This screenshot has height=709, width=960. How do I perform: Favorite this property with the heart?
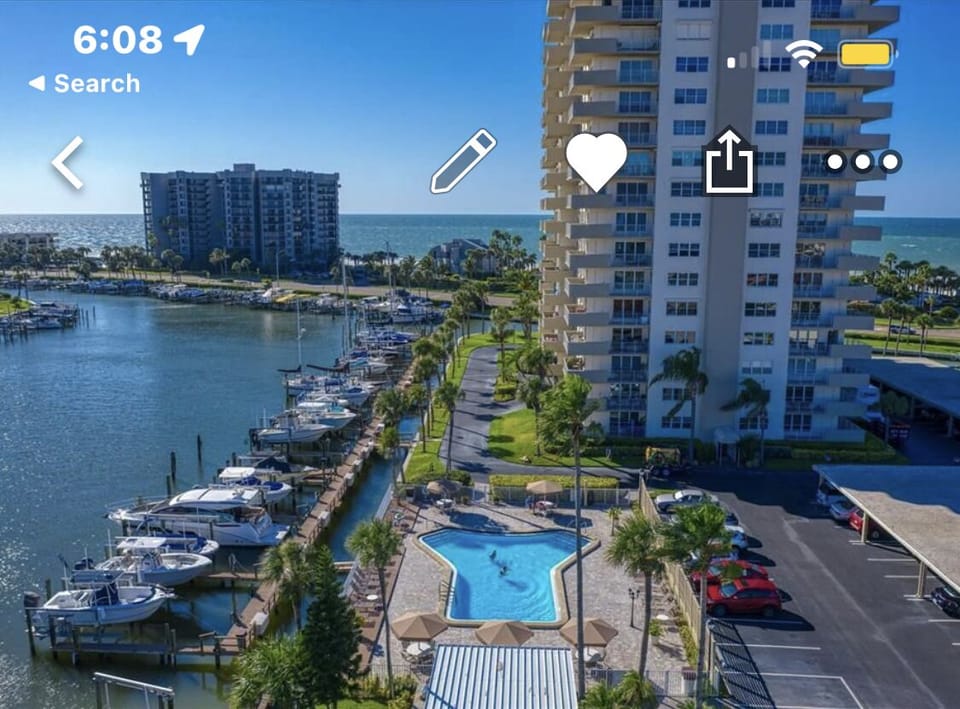click(596, 161)
